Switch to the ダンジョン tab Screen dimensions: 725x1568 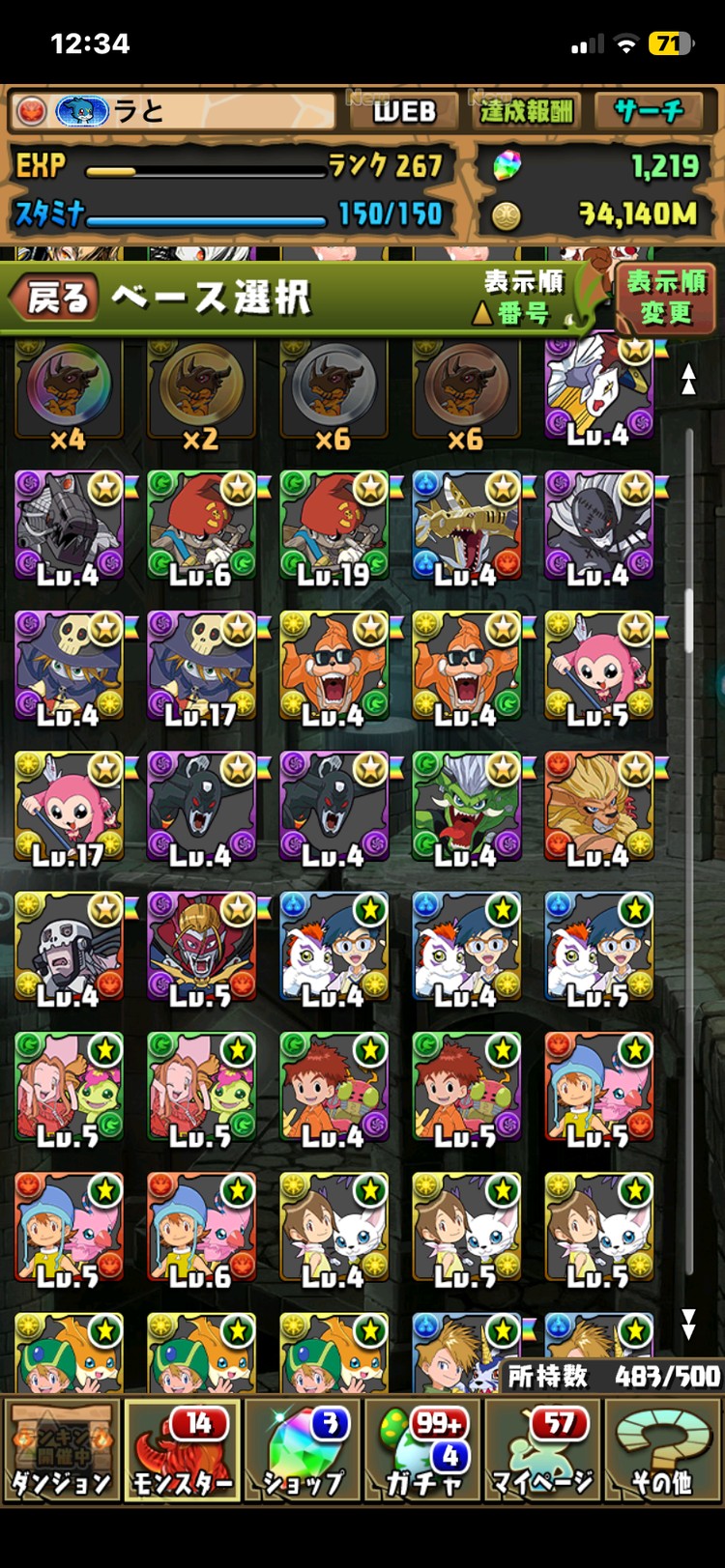[x=61, y=1449]
